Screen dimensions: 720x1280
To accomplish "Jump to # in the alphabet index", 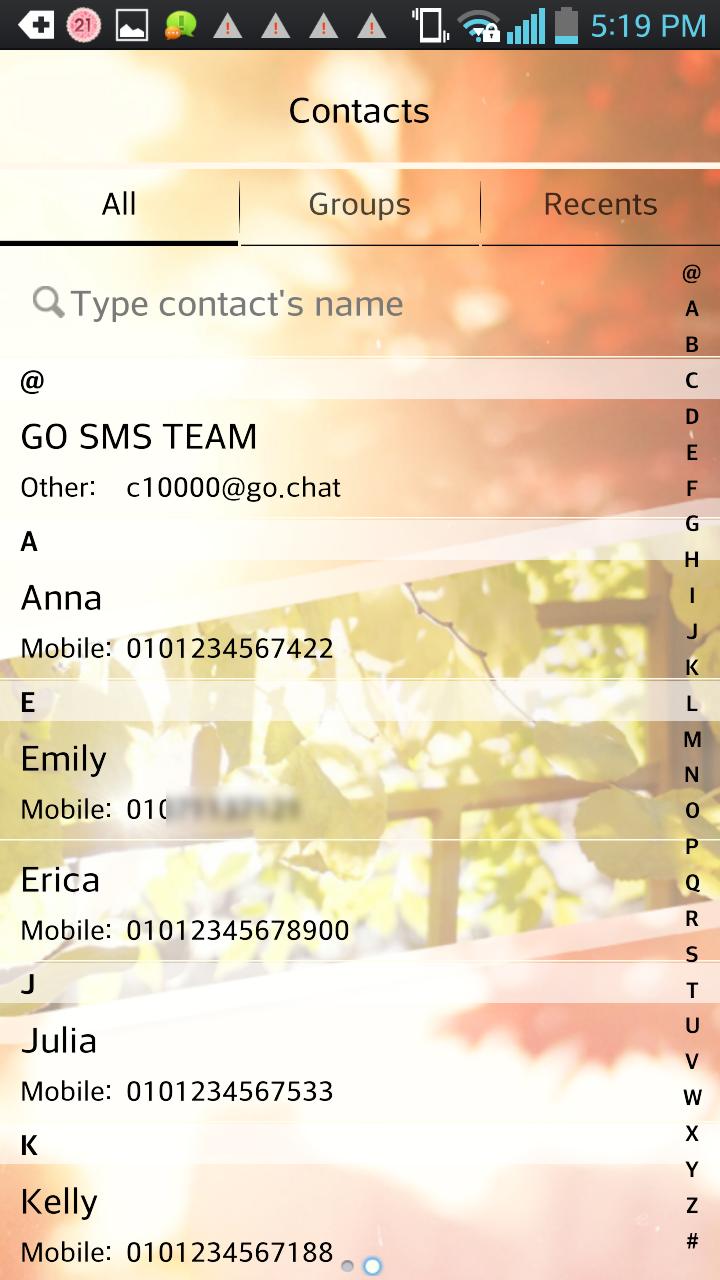I will coord(692,1241).
